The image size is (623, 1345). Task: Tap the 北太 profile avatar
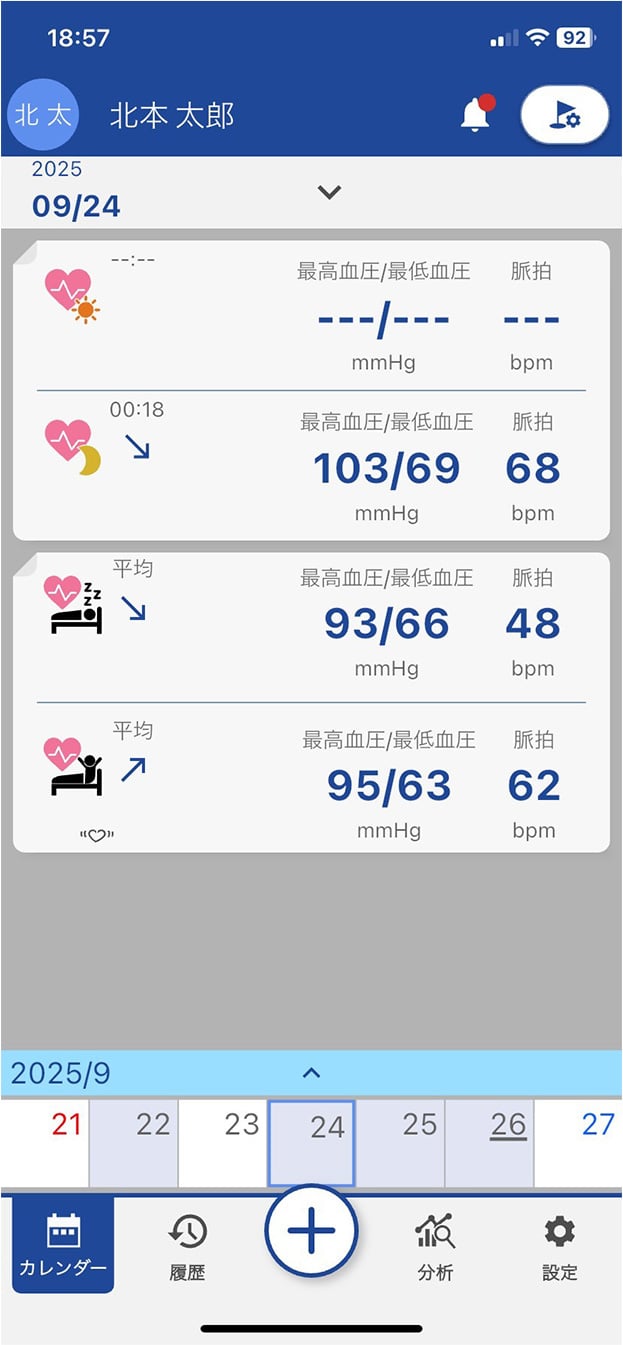pos(42,116)
